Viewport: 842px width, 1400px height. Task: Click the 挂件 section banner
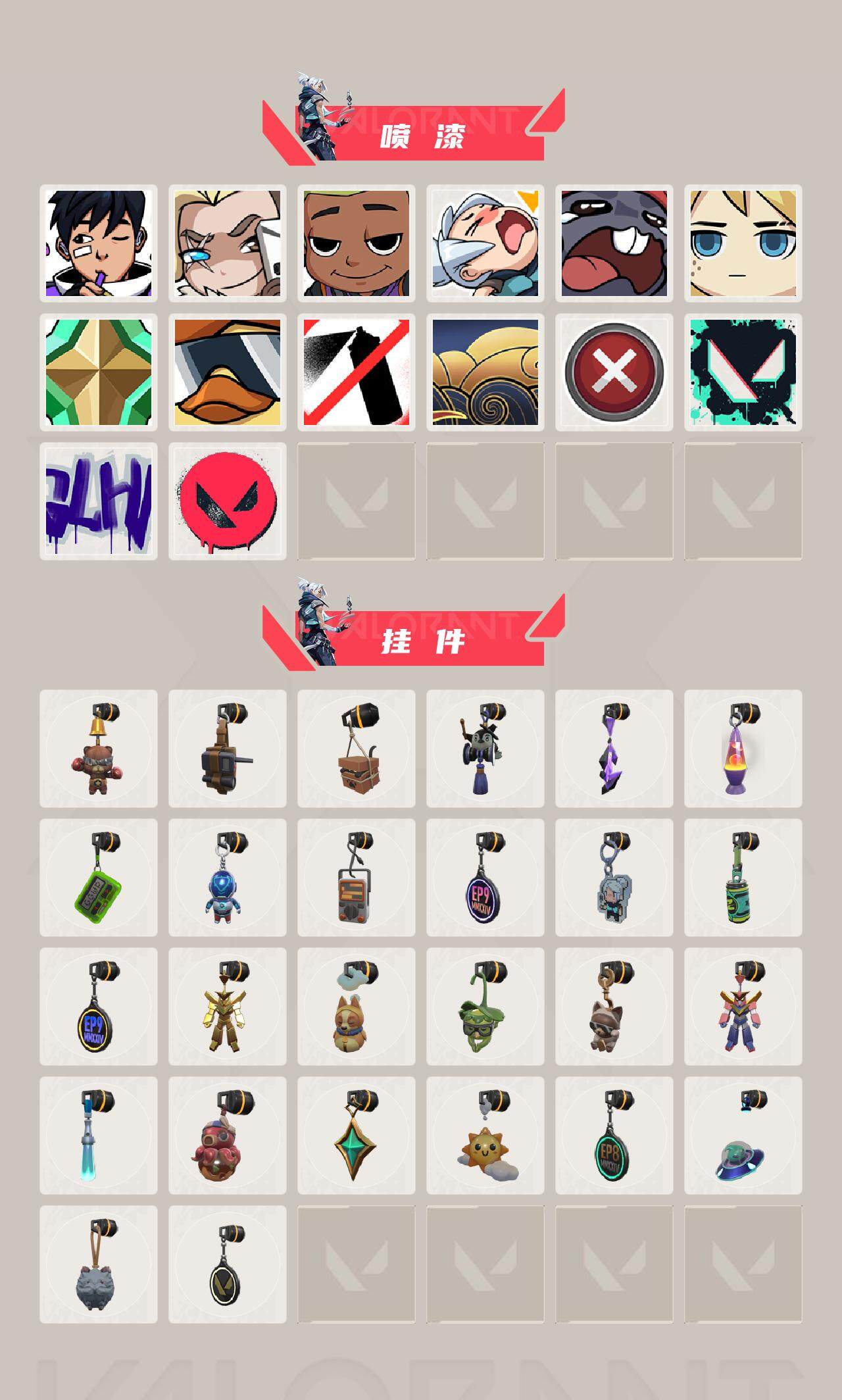pyautogui.click(x=421, y=641)
